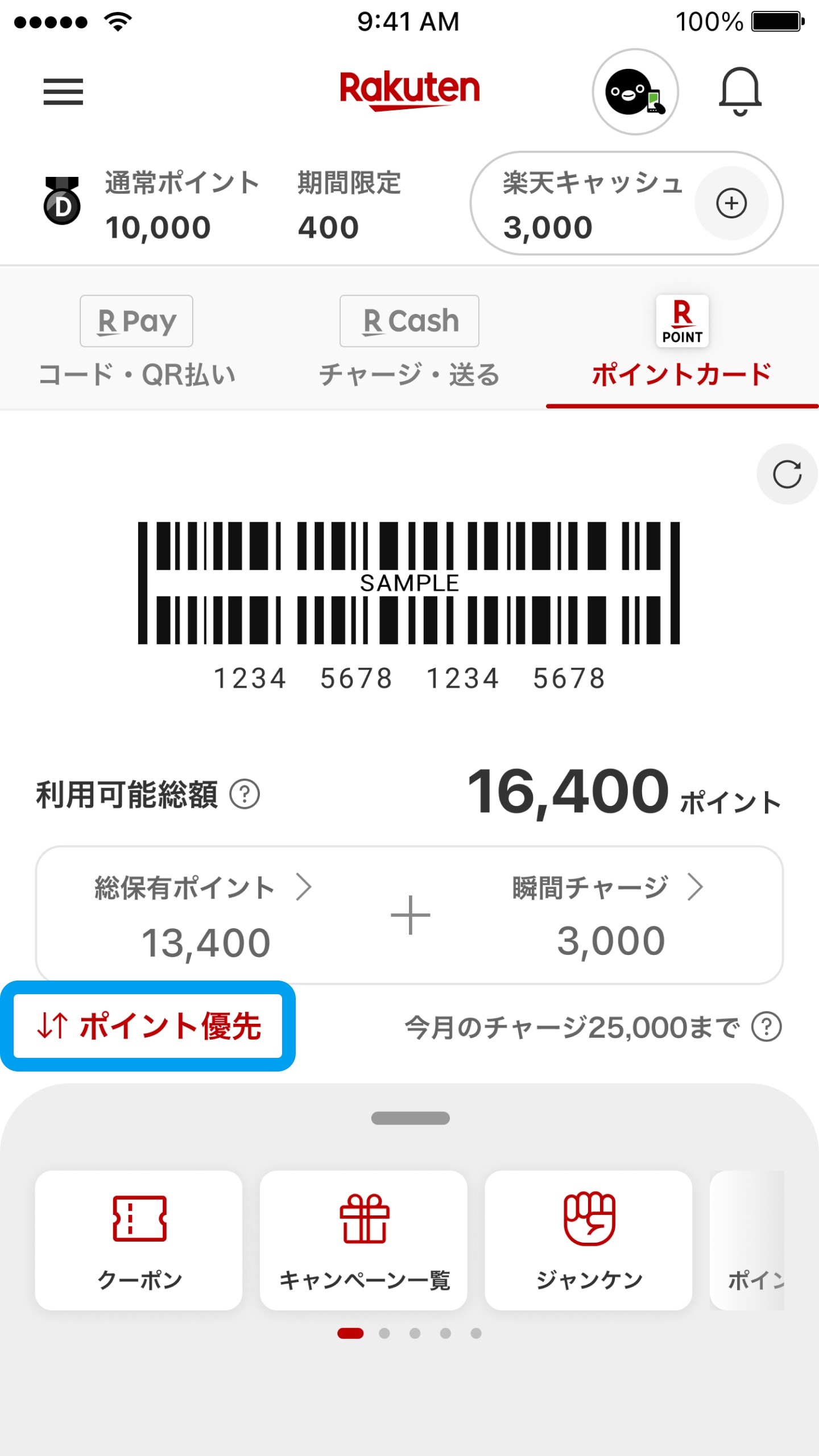This screenshot has height=1456, width=819.
Task: Open the notifications bell
Action: (739, 92)
